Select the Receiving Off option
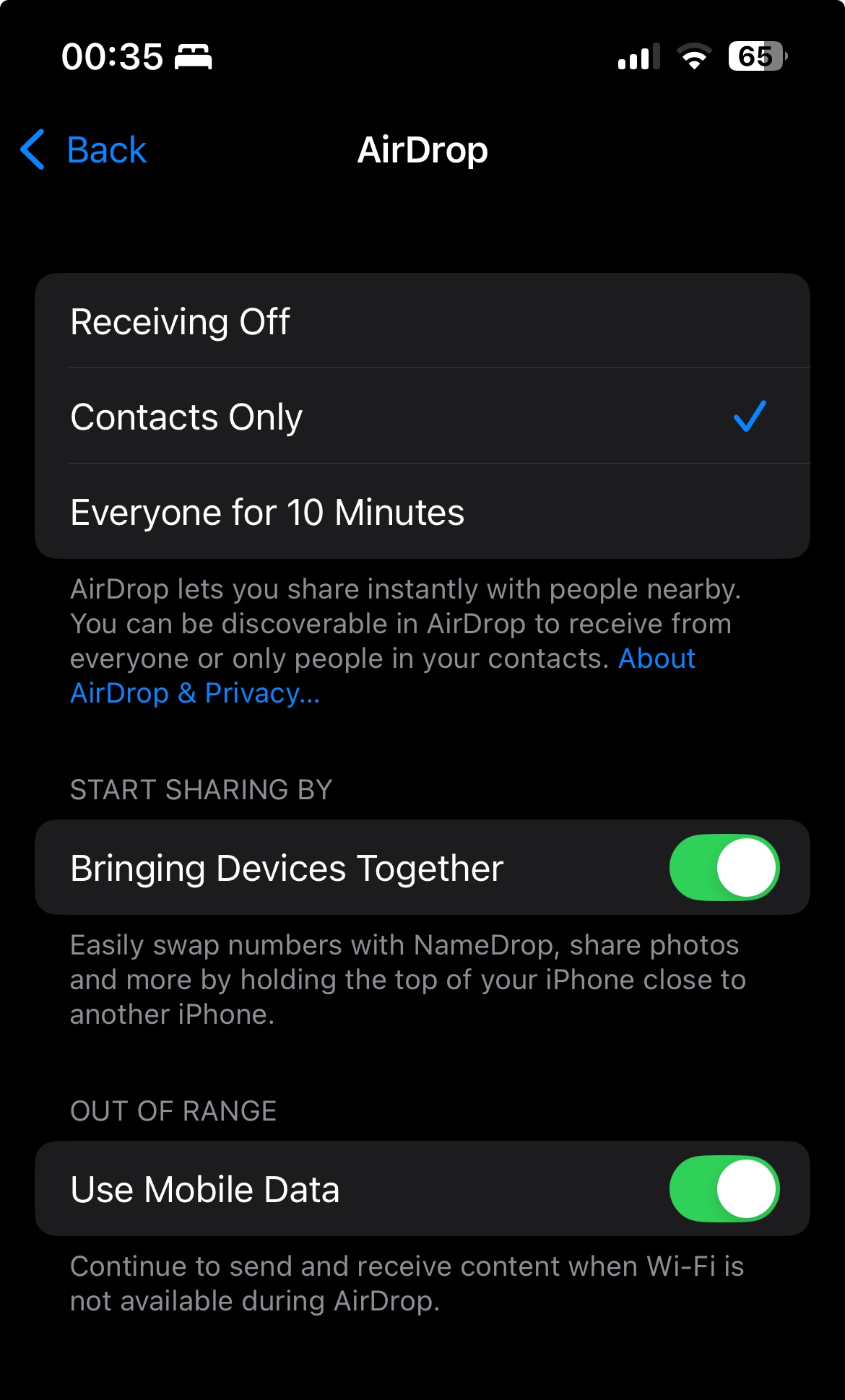 point(422,321)
